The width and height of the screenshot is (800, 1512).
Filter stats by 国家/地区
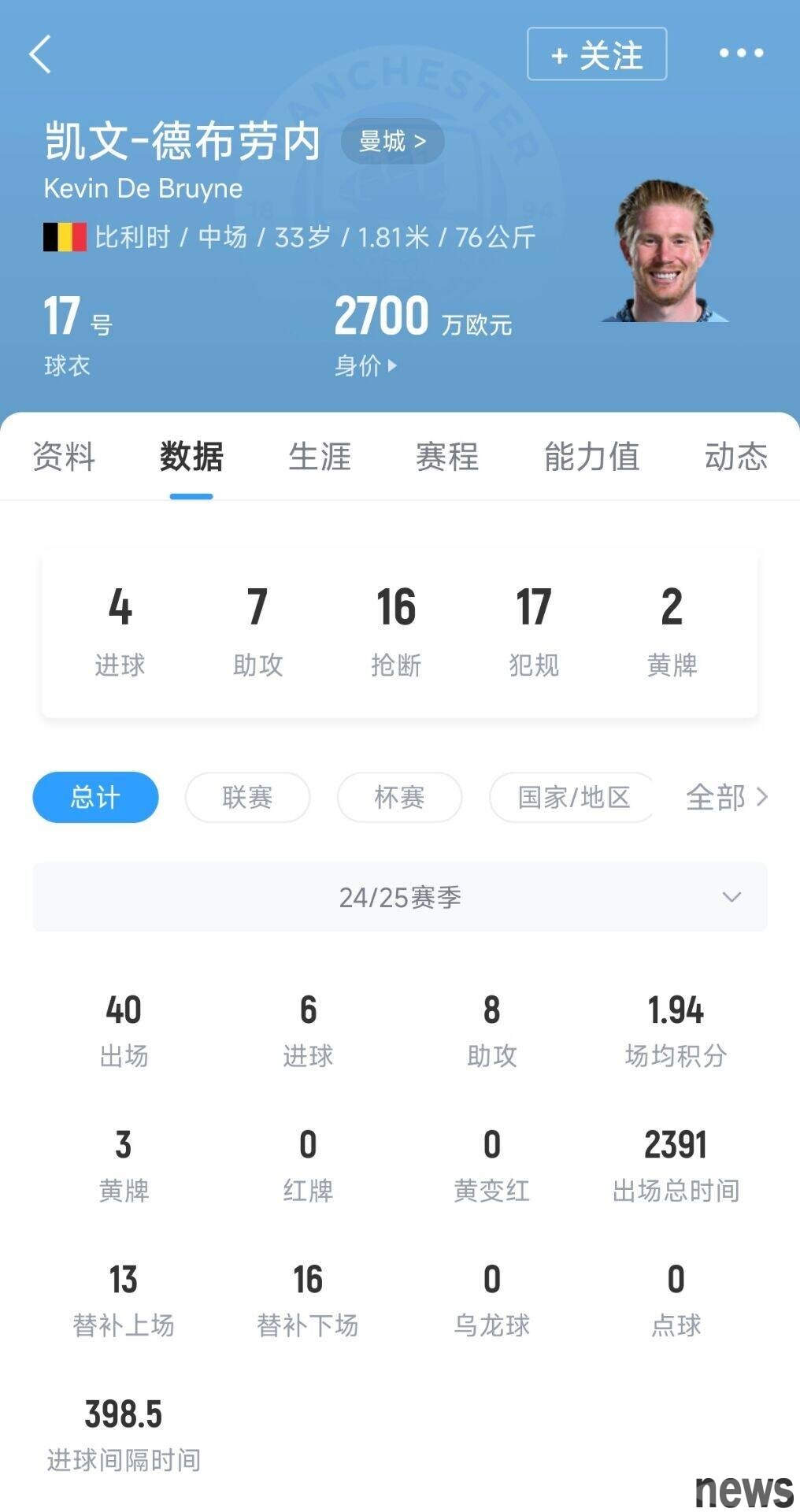(573, 797)
